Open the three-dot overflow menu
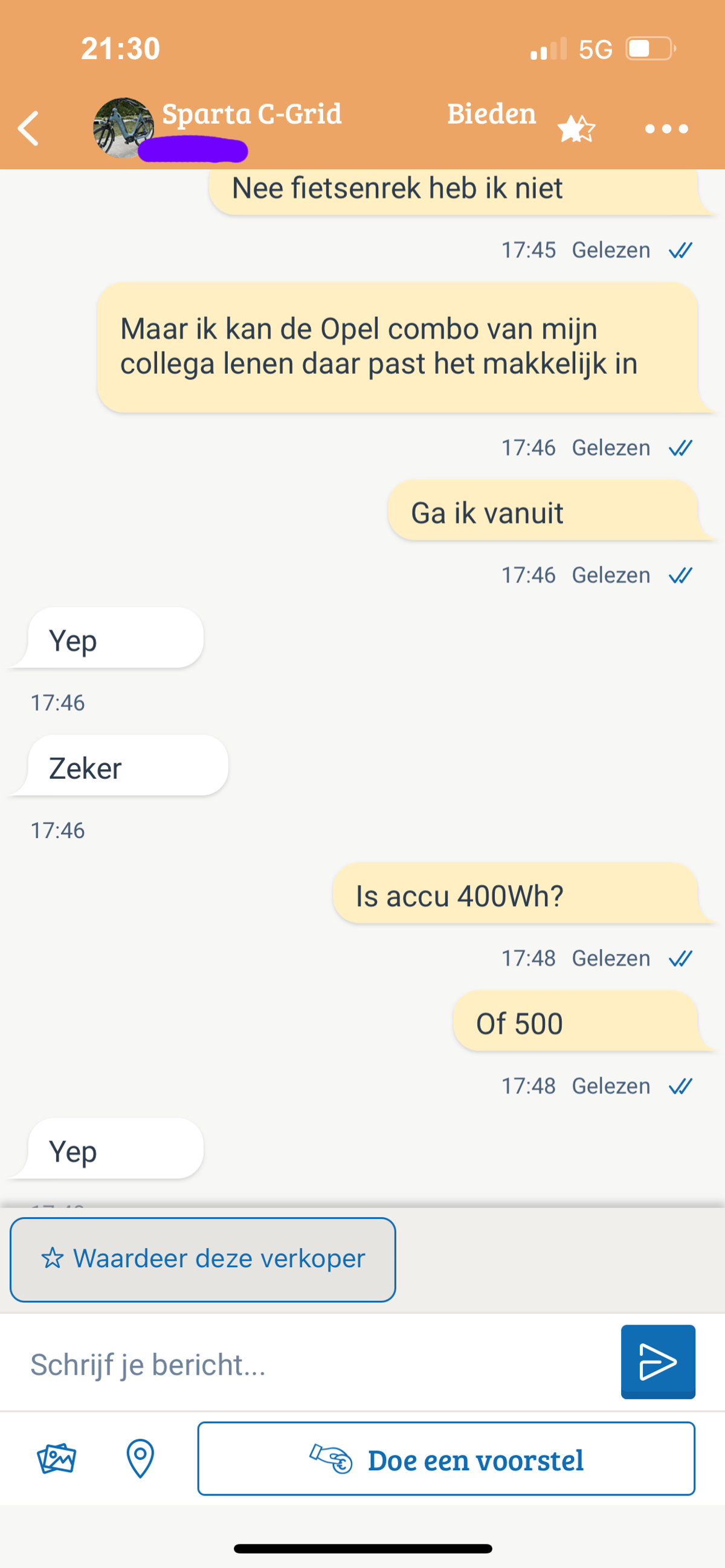 666,129
